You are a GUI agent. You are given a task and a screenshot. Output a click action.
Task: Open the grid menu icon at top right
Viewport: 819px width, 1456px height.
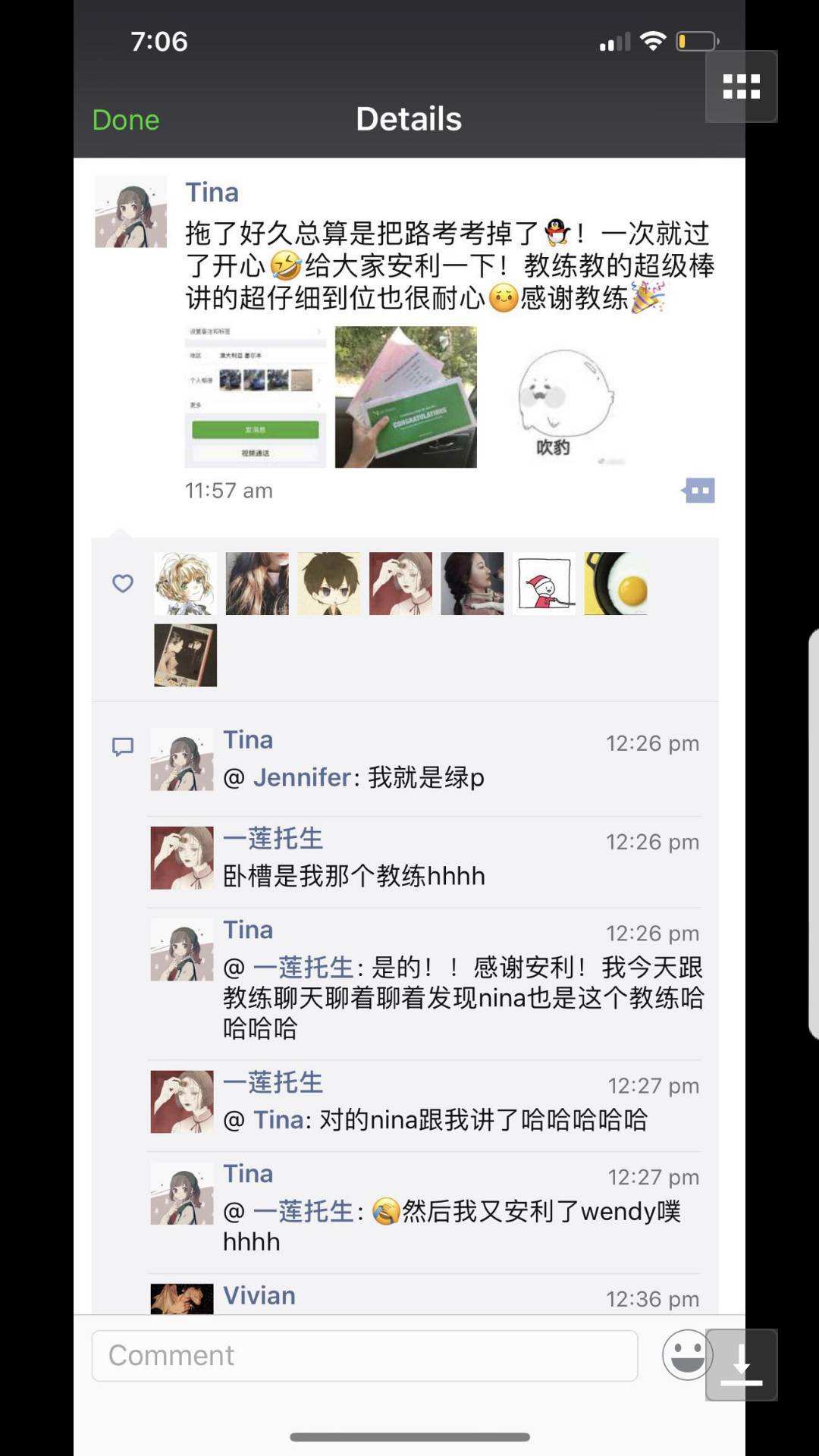pos(741,86)
